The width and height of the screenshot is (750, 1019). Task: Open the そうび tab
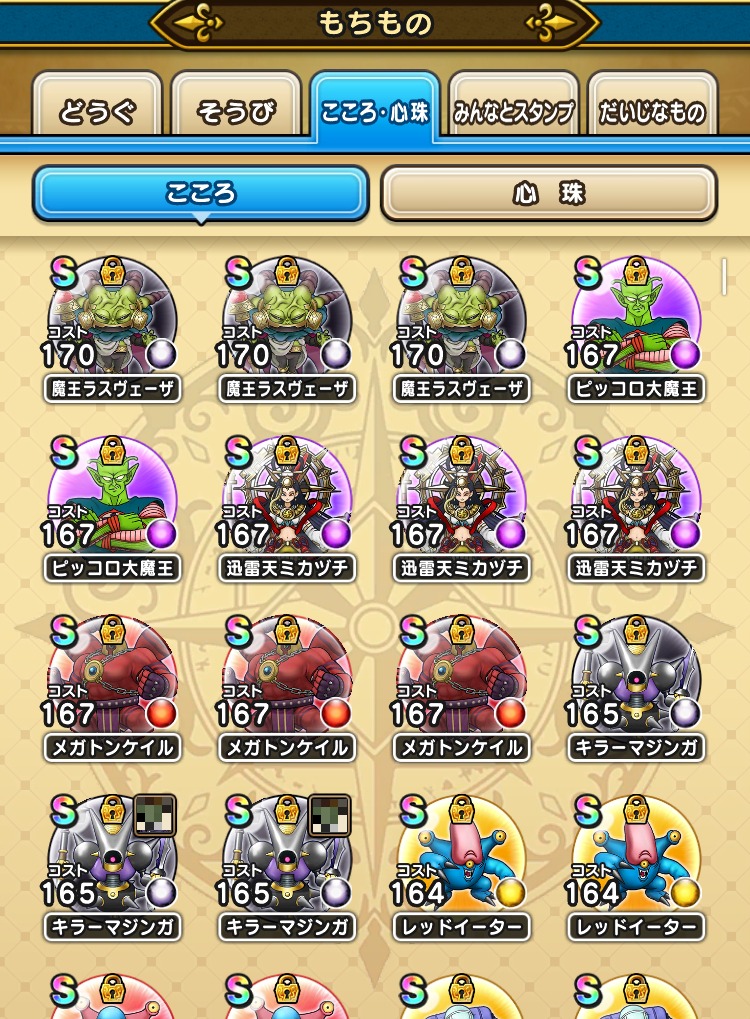236,110
